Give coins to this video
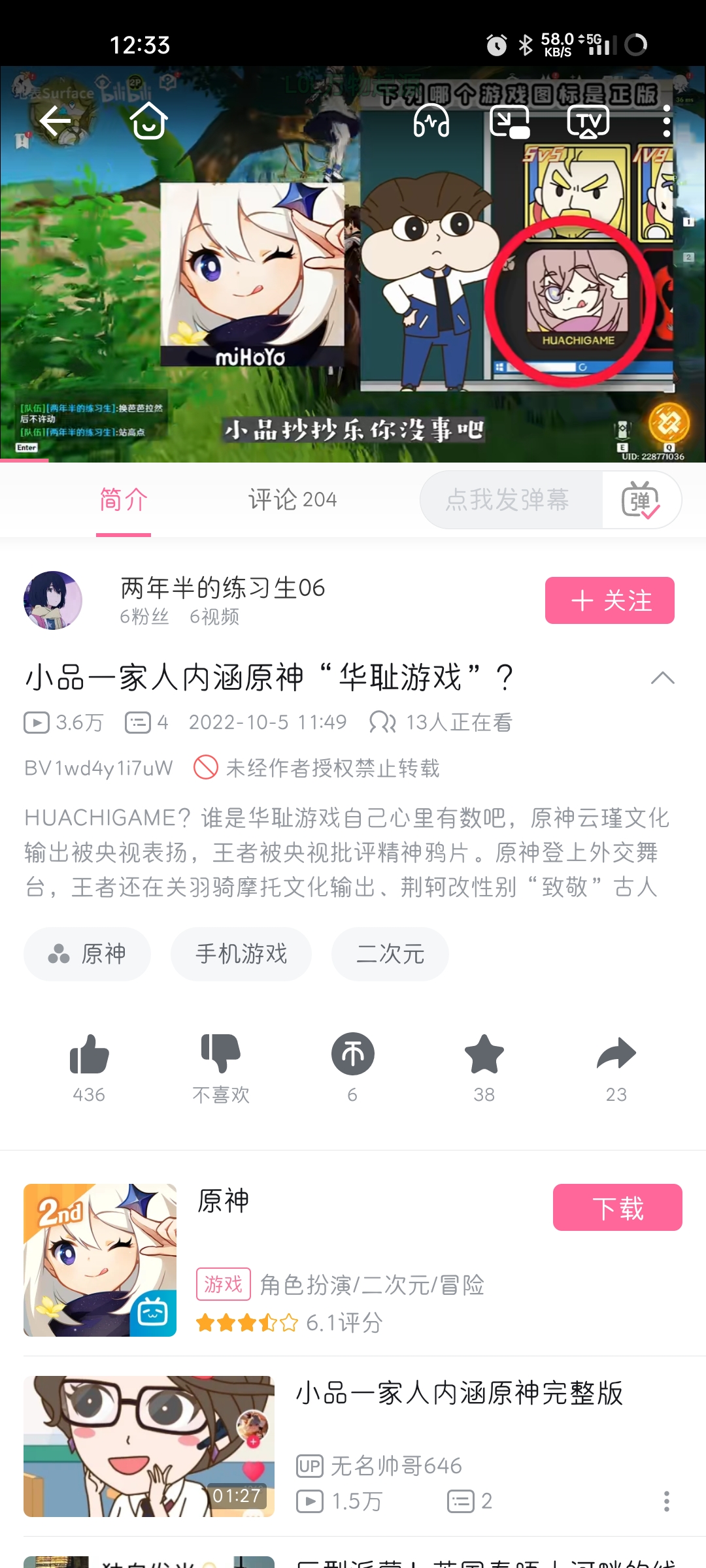This screenshot has width=706, height=1568. pyautogui.click(x=352, y=1055)
